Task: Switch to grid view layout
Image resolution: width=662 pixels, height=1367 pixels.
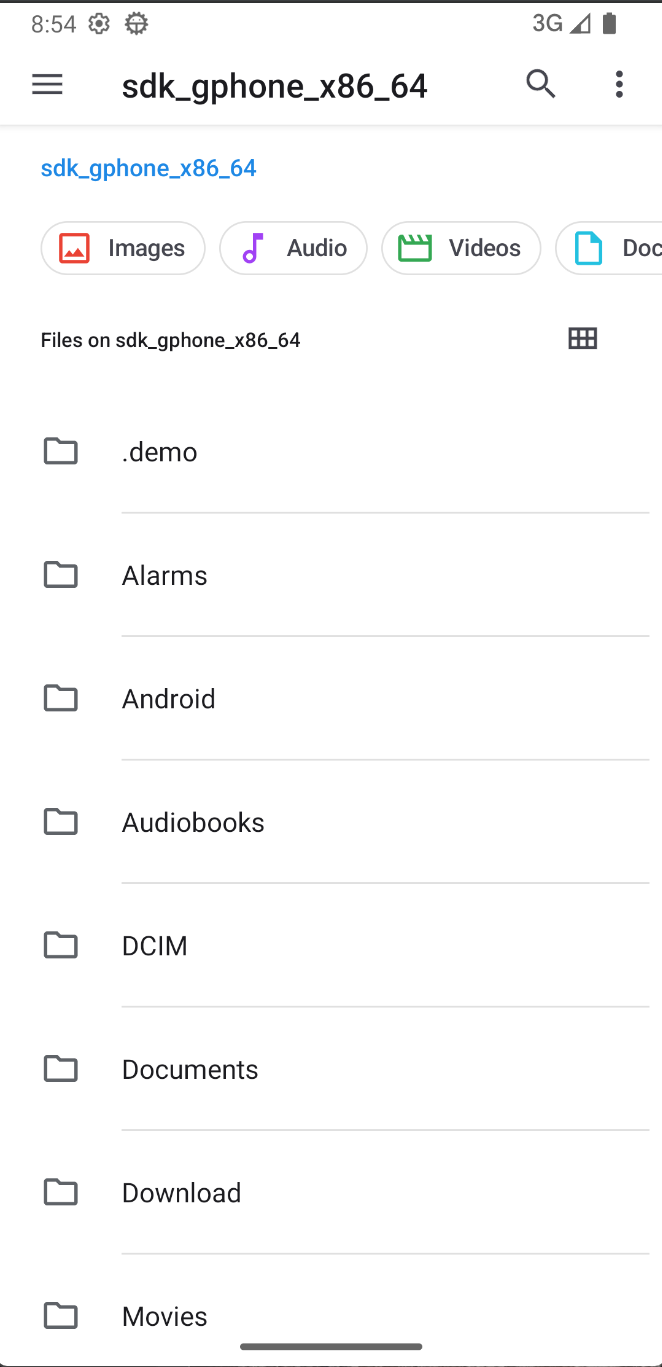Action: [x=582, y=339]
